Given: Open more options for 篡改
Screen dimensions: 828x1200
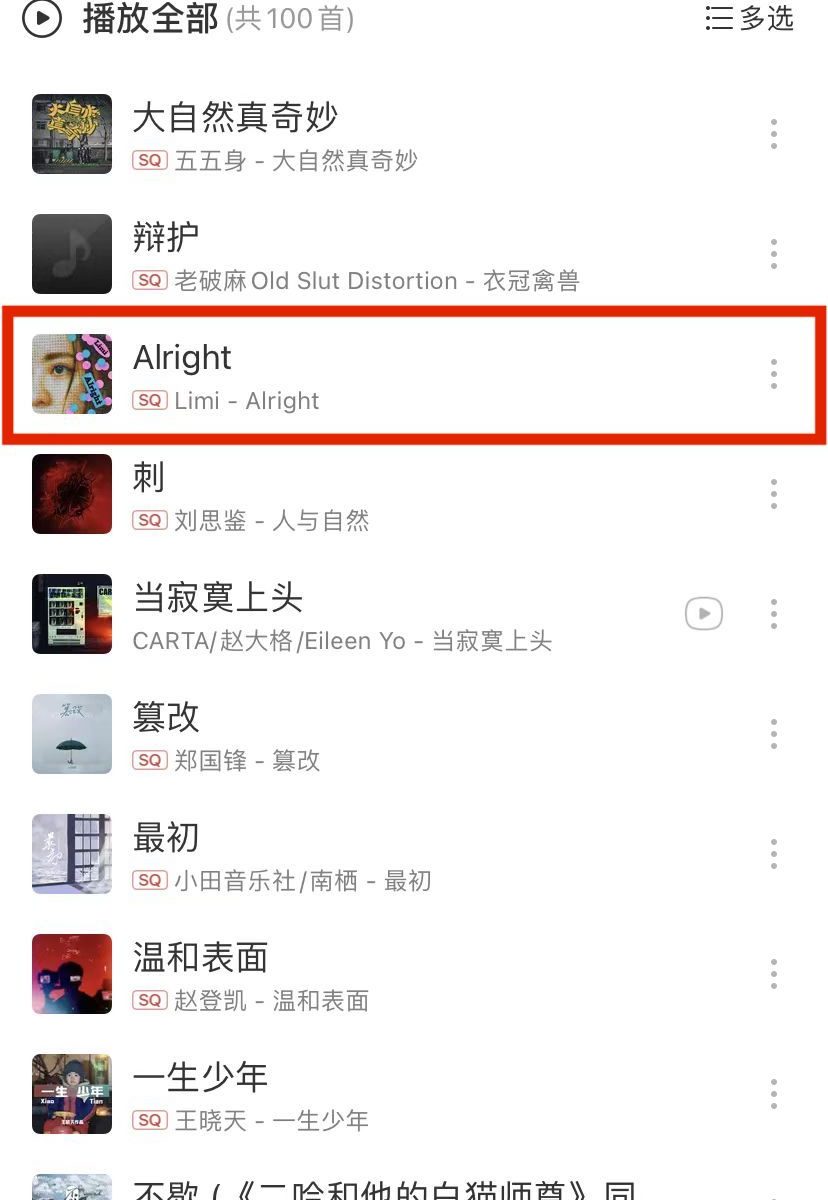Looking at the screenshot, I should [773, 734].
